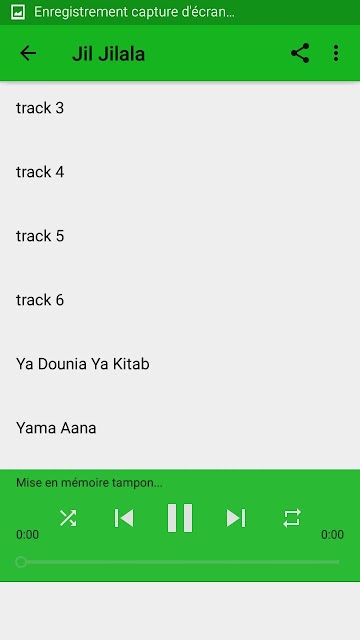Tap the playback seek bar
Image resolution: width=360 pixels, height=640 pixels.
coord(178,562)
